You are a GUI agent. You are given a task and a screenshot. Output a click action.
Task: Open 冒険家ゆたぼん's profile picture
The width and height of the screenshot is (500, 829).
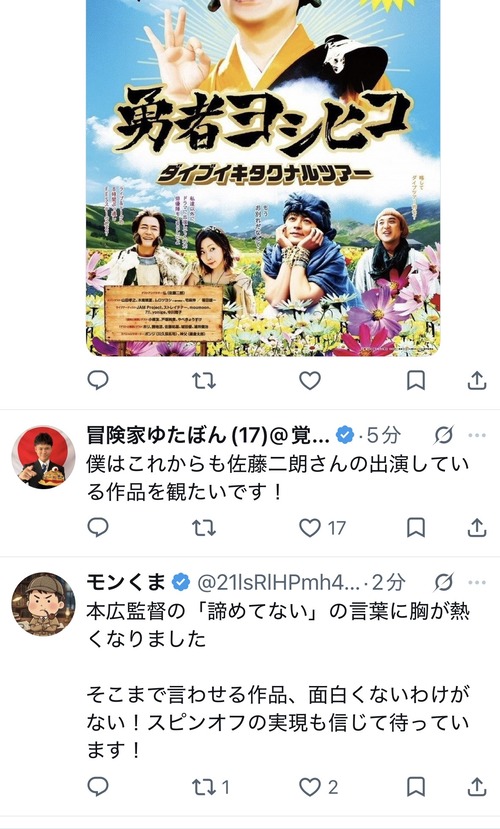[x=43, y=457]
